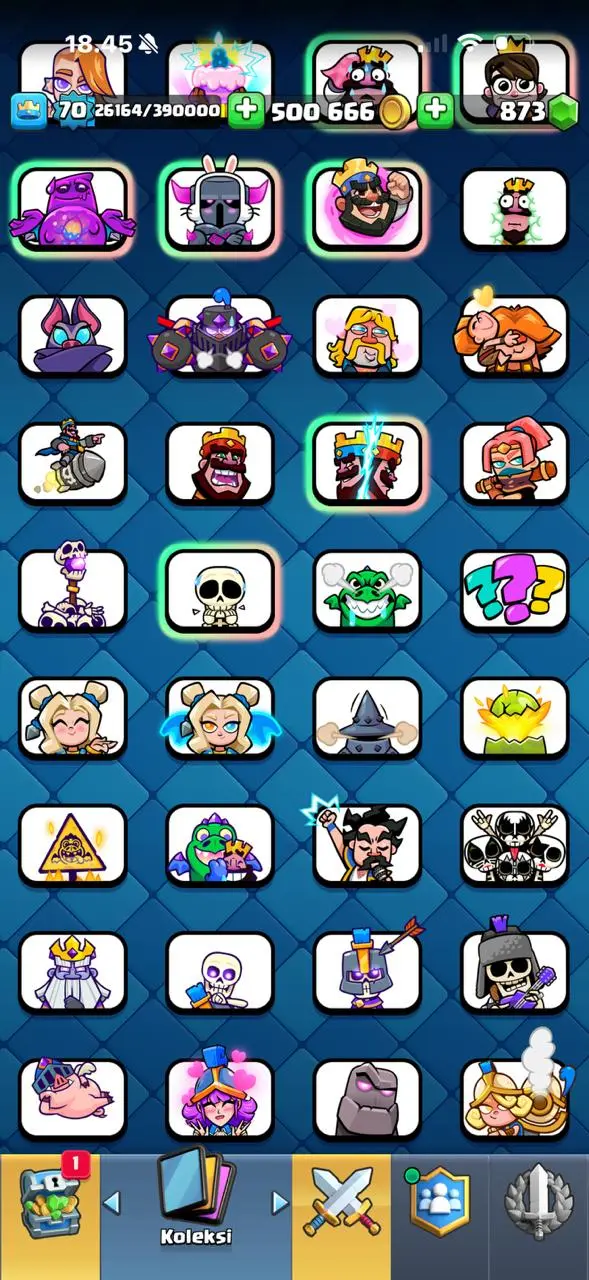Pick the angry green dragon emote

(367, 590)
